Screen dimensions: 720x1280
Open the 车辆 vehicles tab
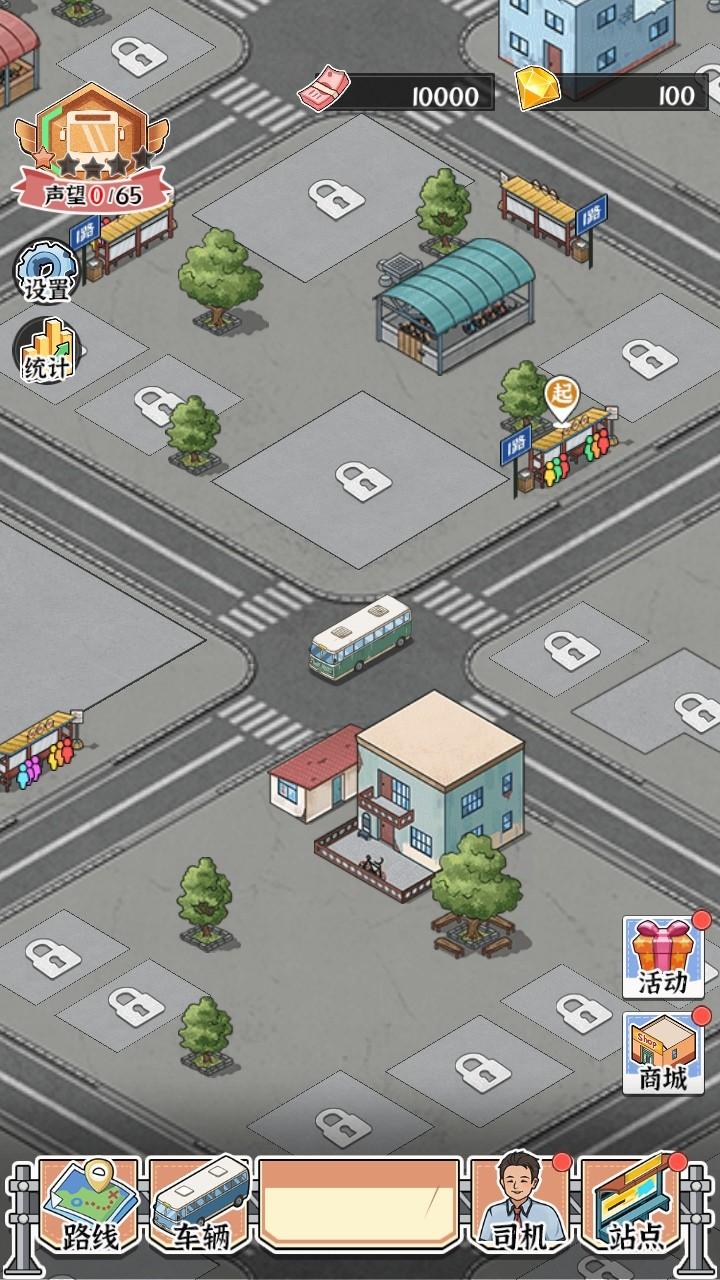pos(200,1207)
